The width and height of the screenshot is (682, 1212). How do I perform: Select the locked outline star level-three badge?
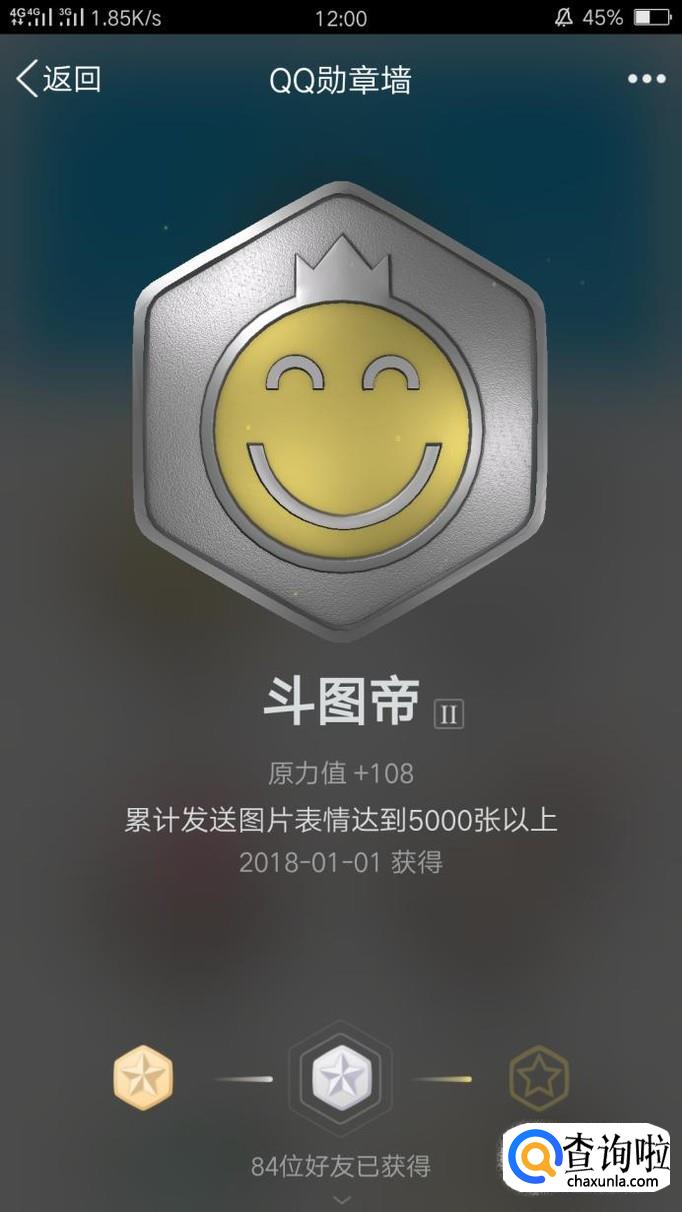(x=538, y=1079)
